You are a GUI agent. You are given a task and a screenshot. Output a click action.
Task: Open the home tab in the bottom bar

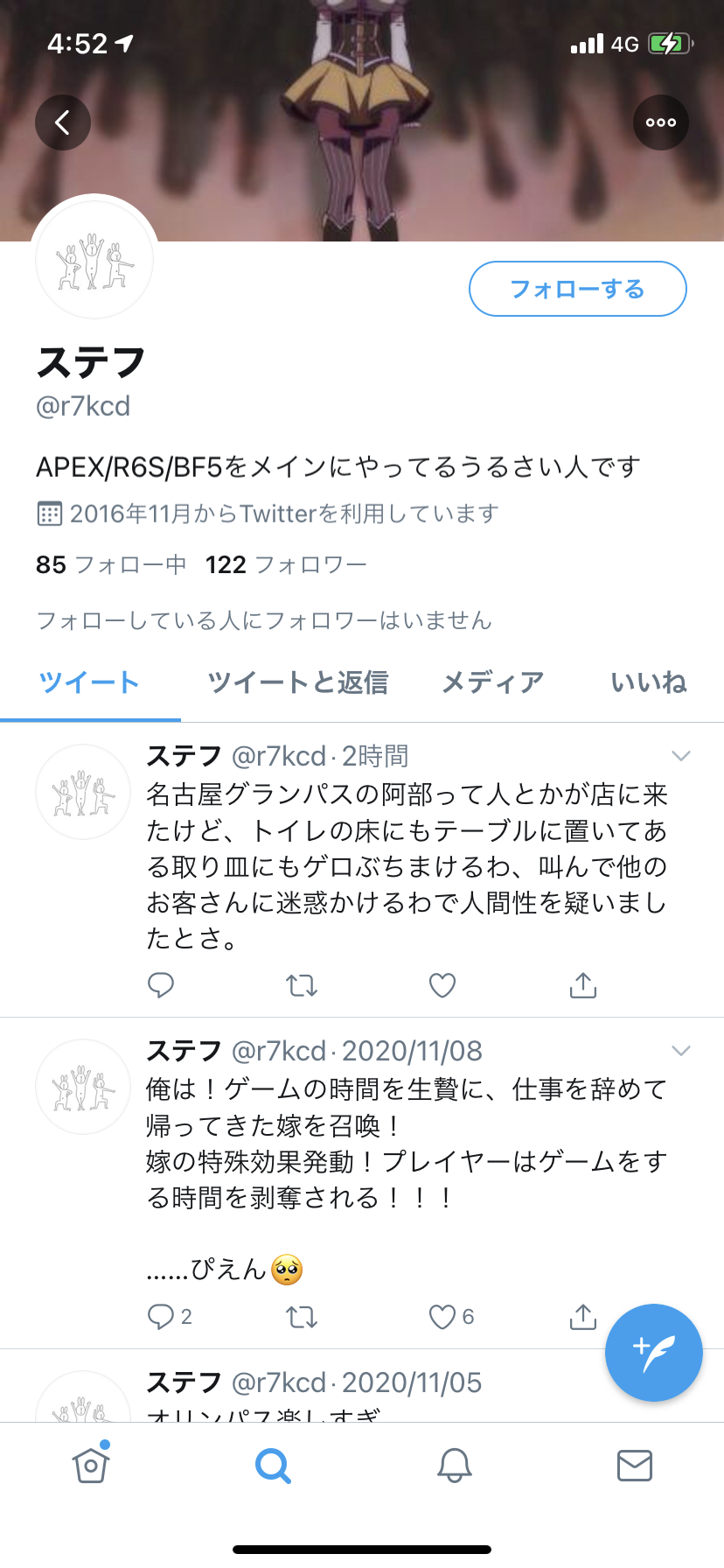coord(91,1465)
